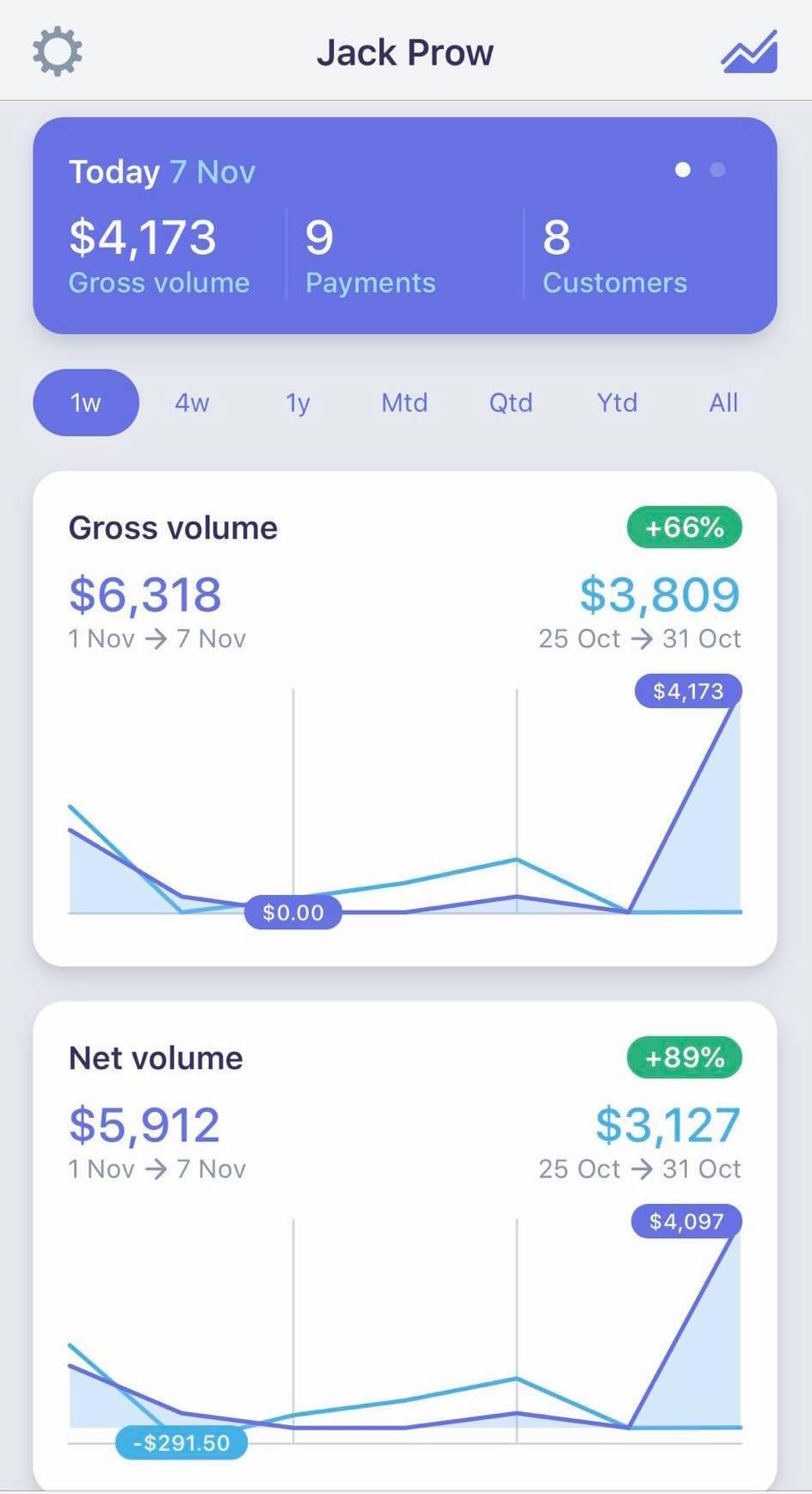Switch to the 4w time range
Viewport: 812px width, 1494px height.
pos(192,403)
